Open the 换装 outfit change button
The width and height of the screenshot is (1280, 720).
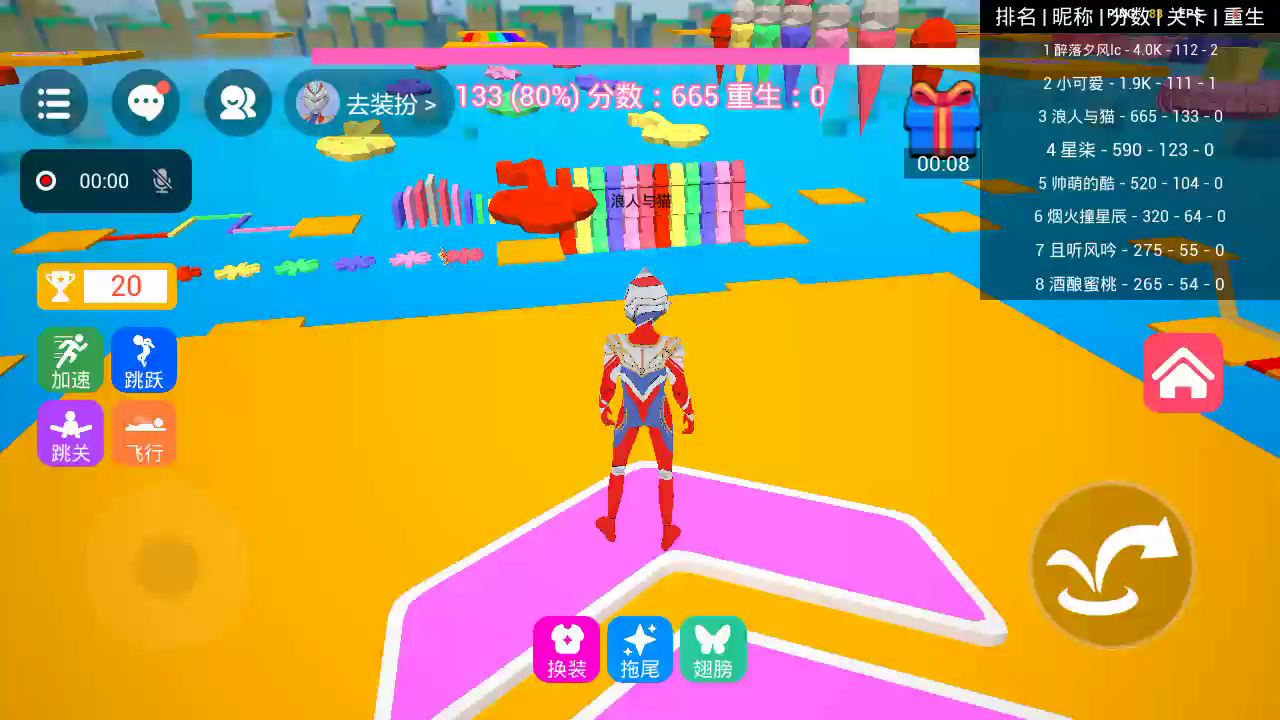coord(567,649)
